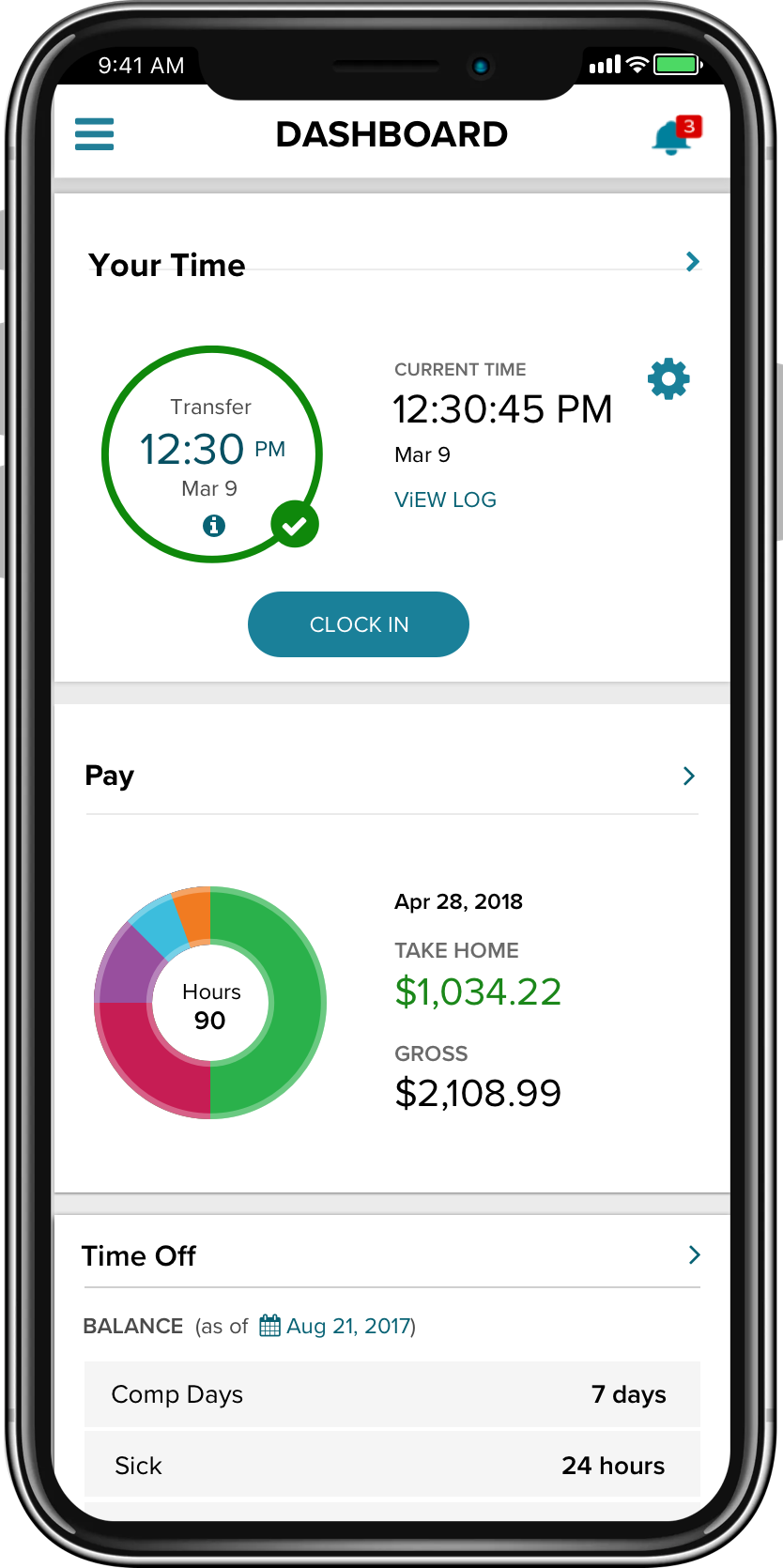Open the Pay section chevron
This screenshot has width=783, height=1568.
(x=689, y=776)
